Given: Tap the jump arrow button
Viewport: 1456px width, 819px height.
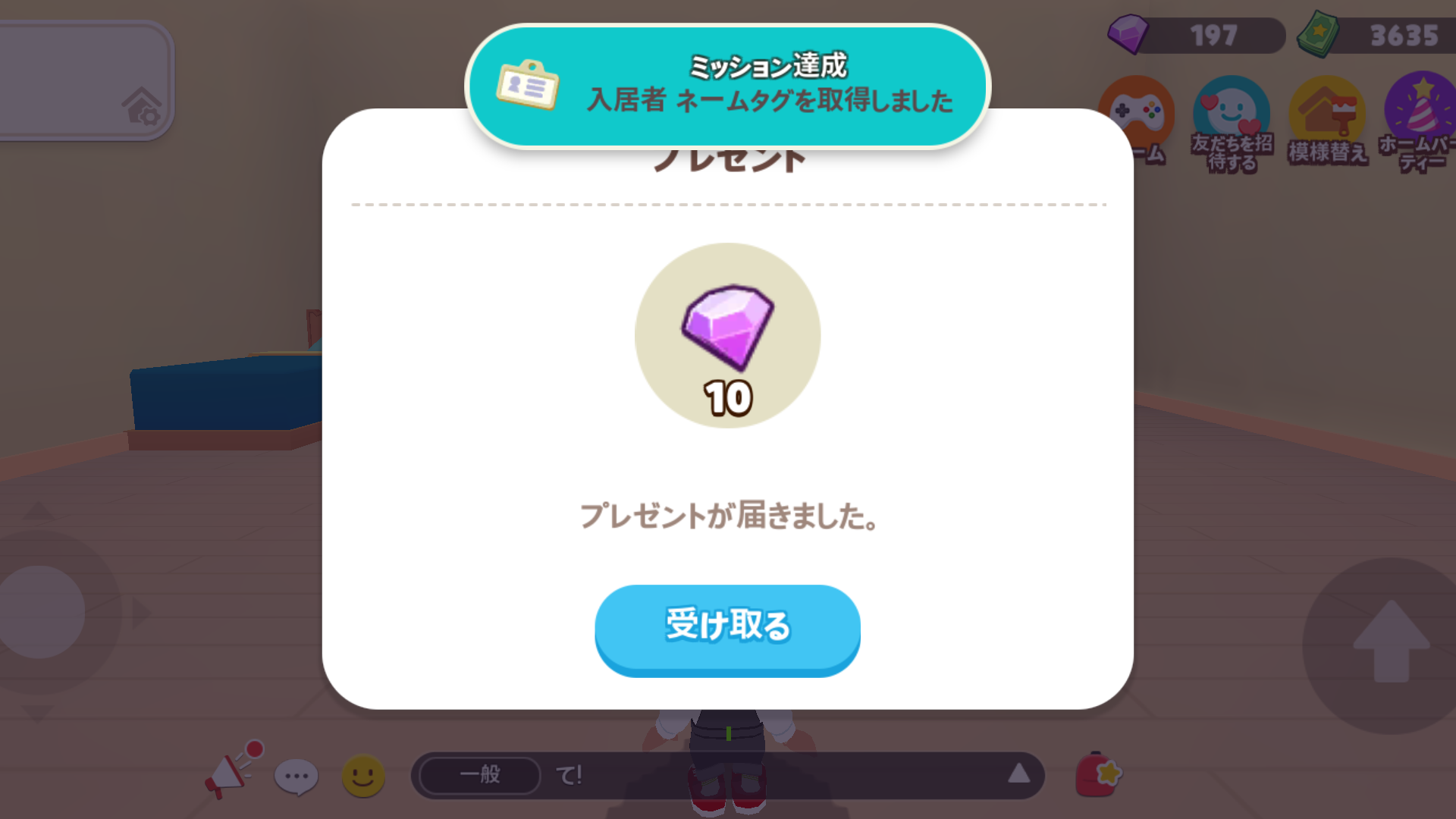Looking at the screenshot, I should pos(1391,645).
